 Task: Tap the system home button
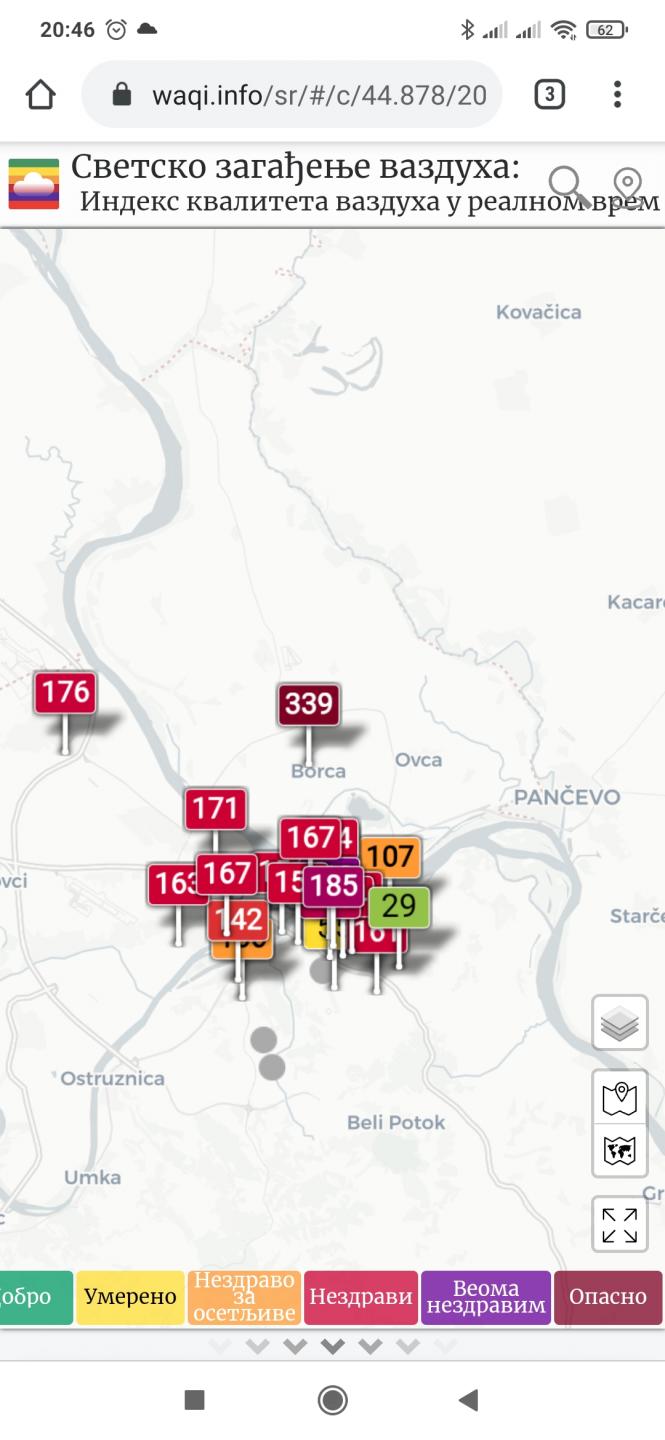[332, 1400]
